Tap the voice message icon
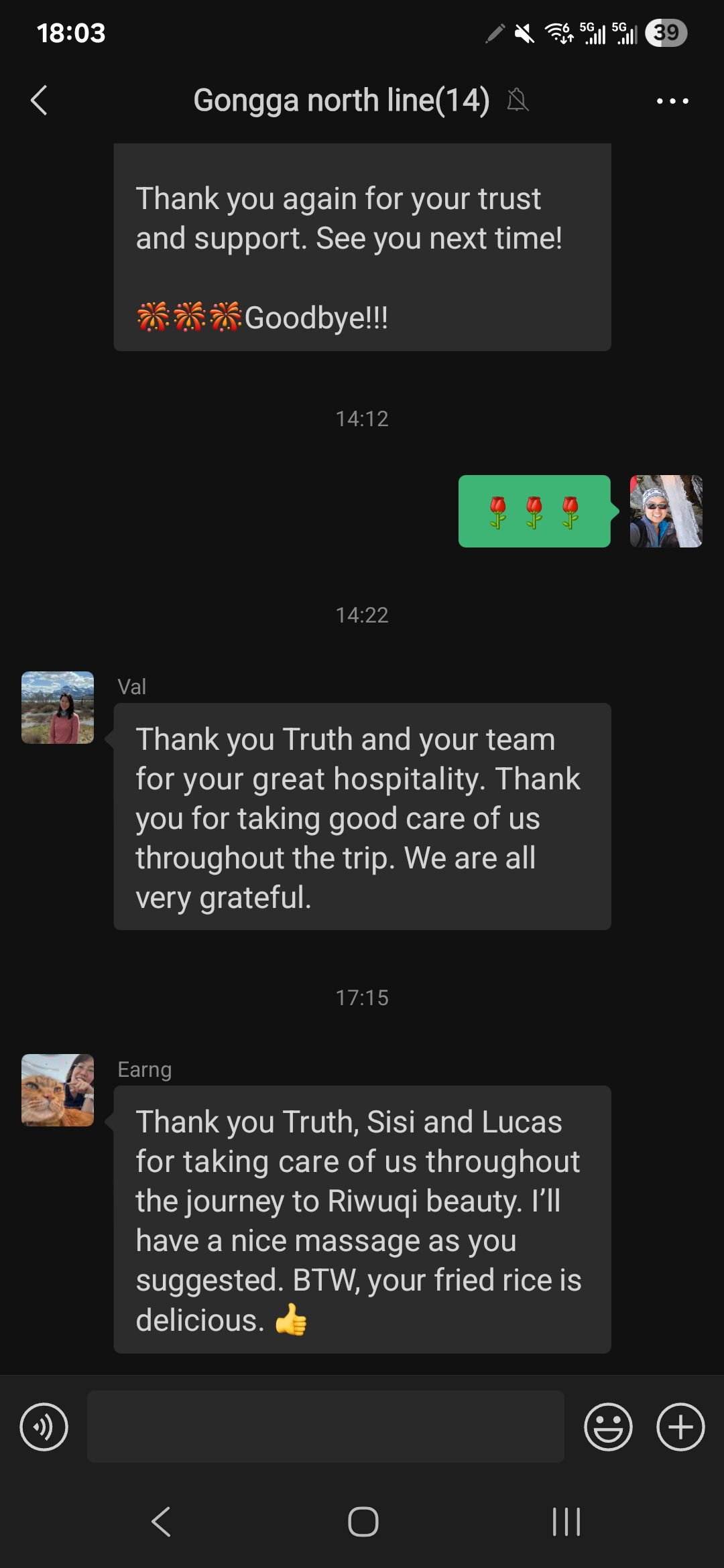This screenshot has width=724, height=1568. pos(44,1426)
